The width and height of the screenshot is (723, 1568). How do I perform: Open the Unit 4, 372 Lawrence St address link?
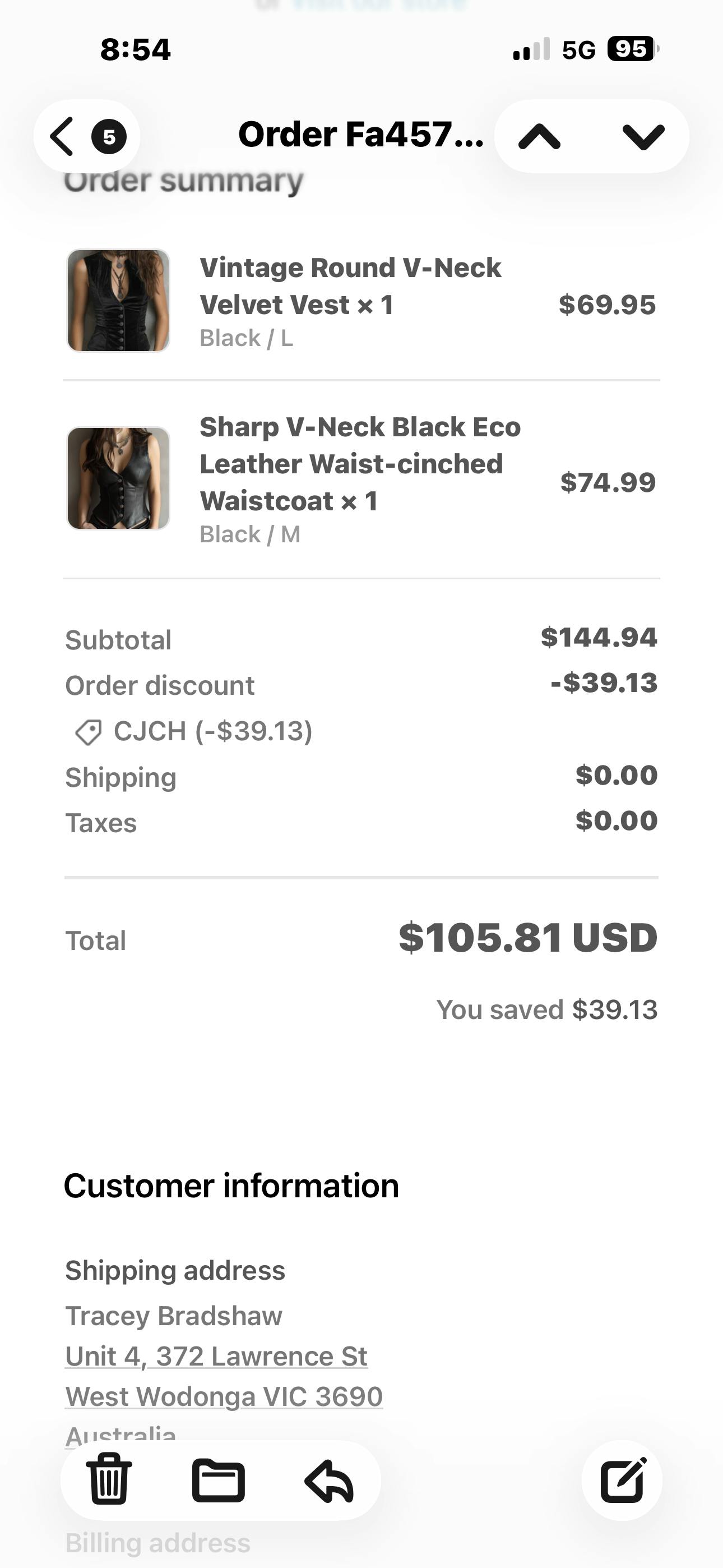[x=217, y=1356]
